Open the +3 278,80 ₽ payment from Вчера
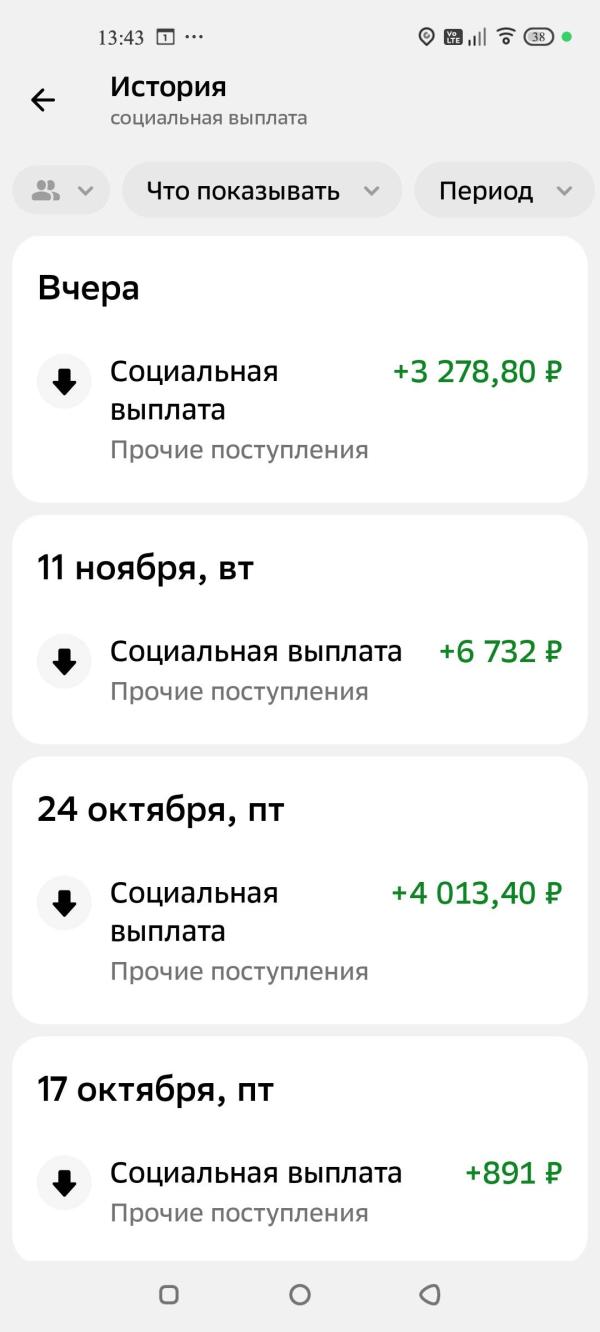Image resolution: width=600 pixels, height=1332 pixels. [300, 410]
